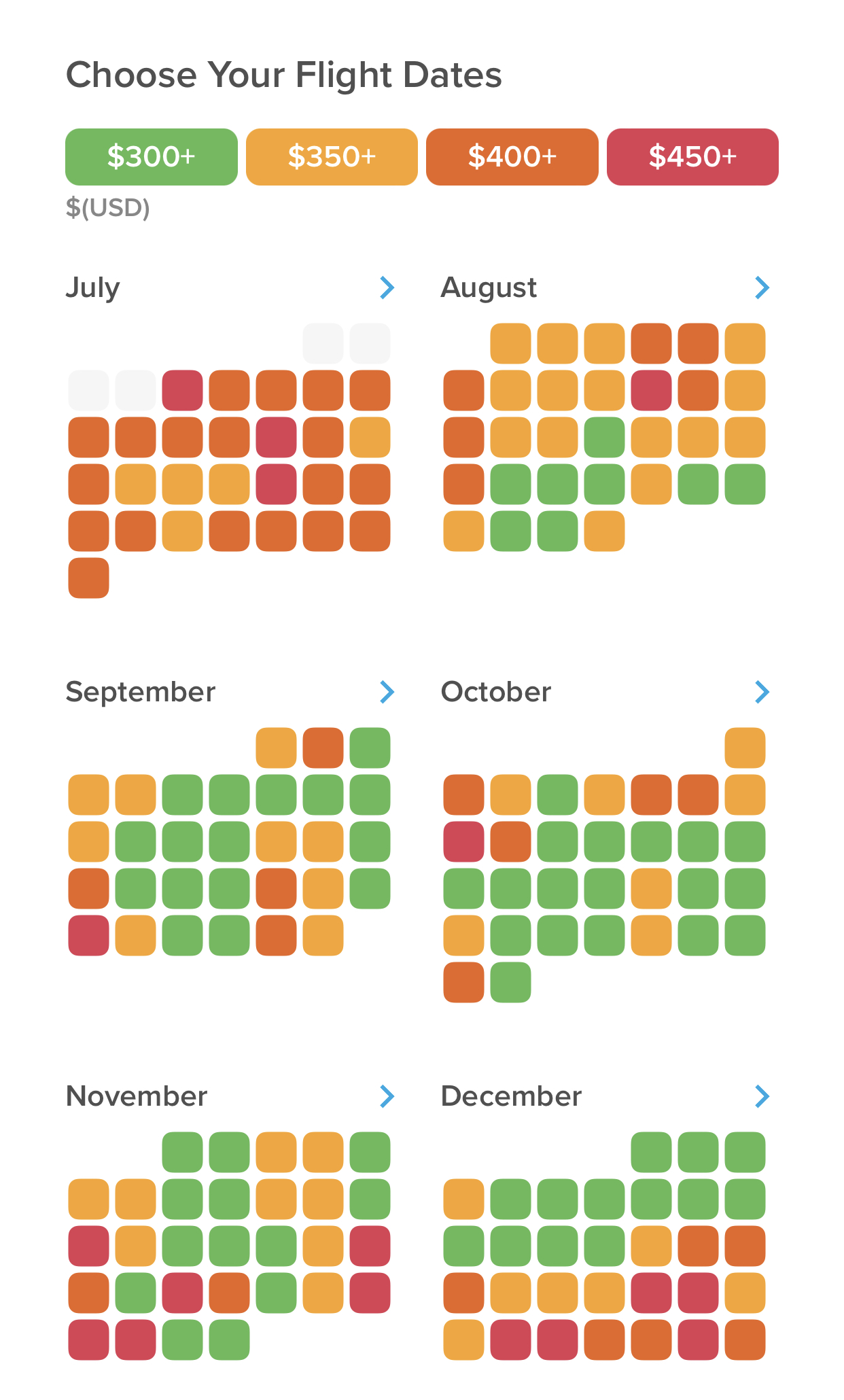Open November's month view arrow
The height and width of the screenshot is (1400, 844).
click(387, 1096)
